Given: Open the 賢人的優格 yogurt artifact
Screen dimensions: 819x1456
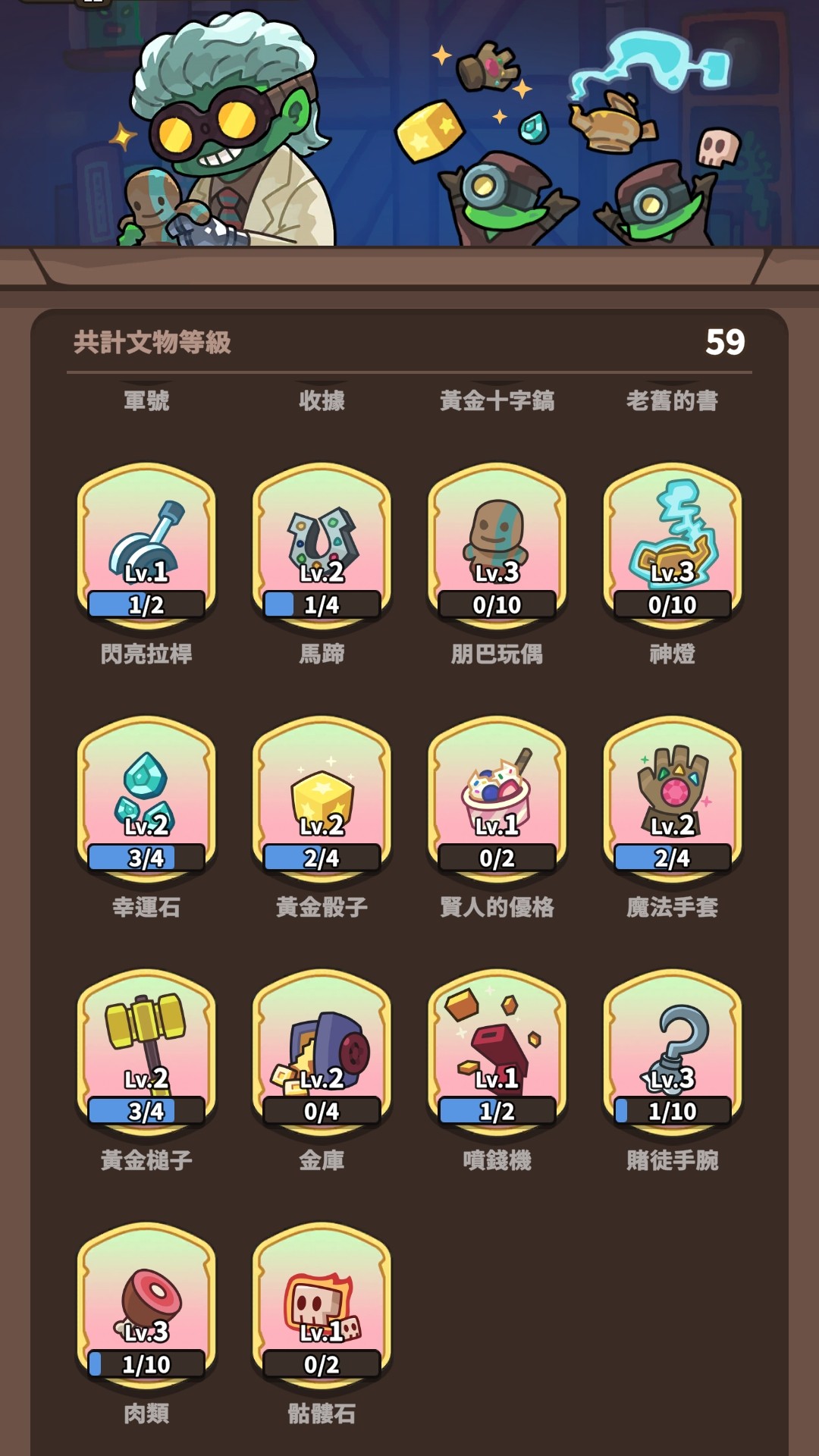Looking at the screenshot, I should 497,799.
